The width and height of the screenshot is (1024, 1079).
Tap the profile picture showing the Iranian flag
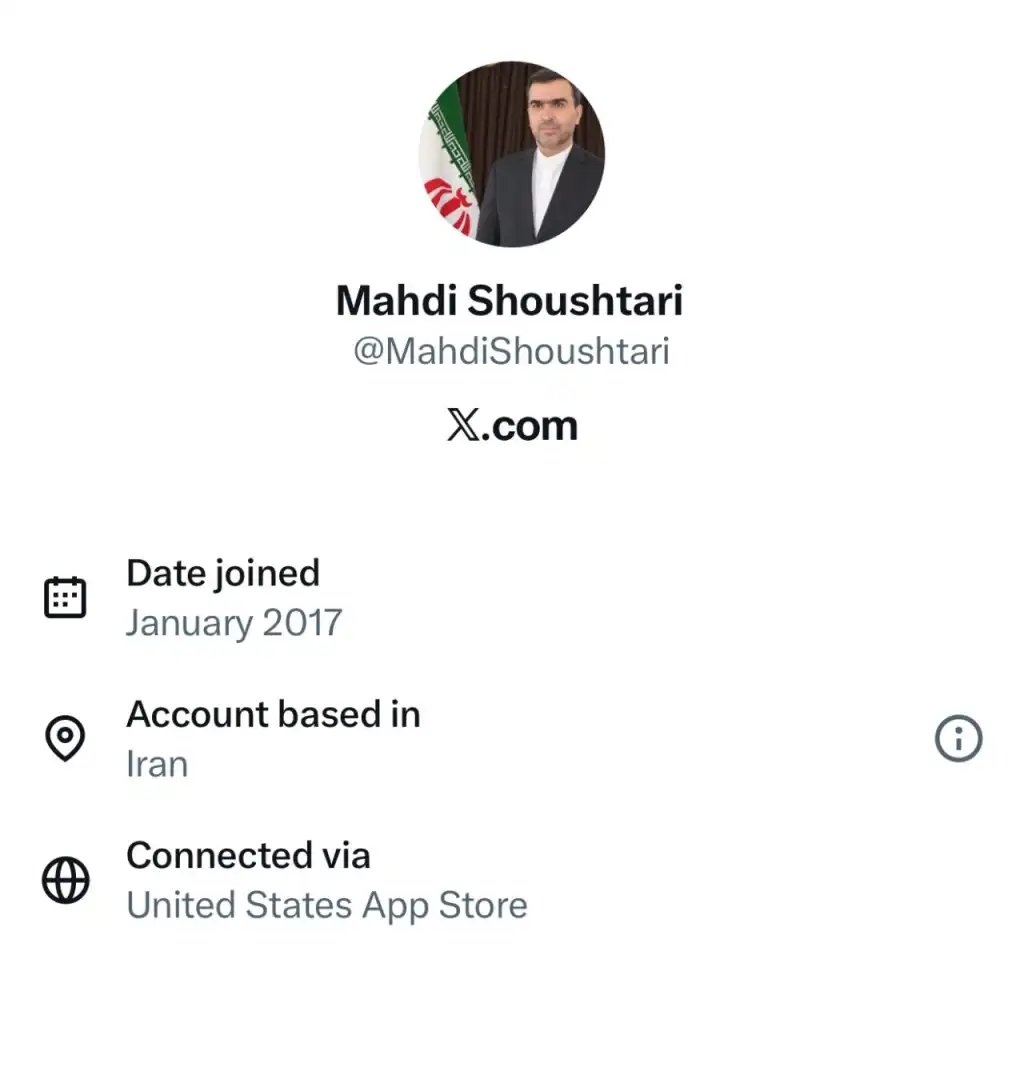click(x=511, y=152)
